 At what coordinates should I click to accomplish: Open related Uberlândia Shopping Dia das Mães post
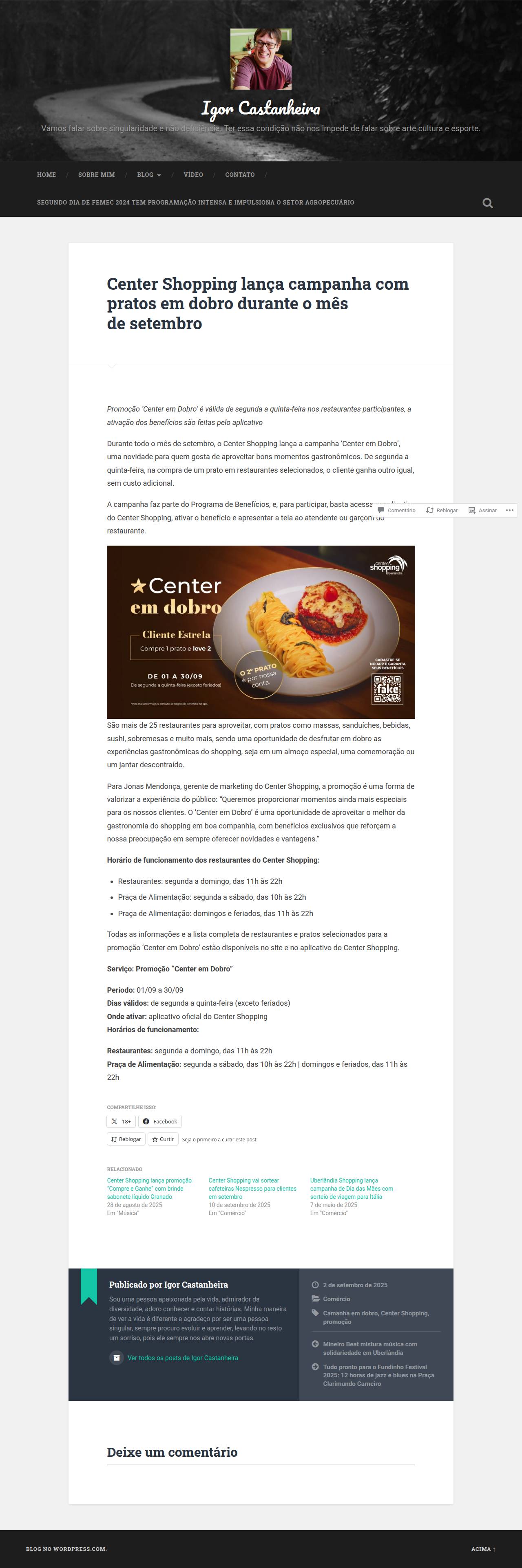[x=352, y=1188]
